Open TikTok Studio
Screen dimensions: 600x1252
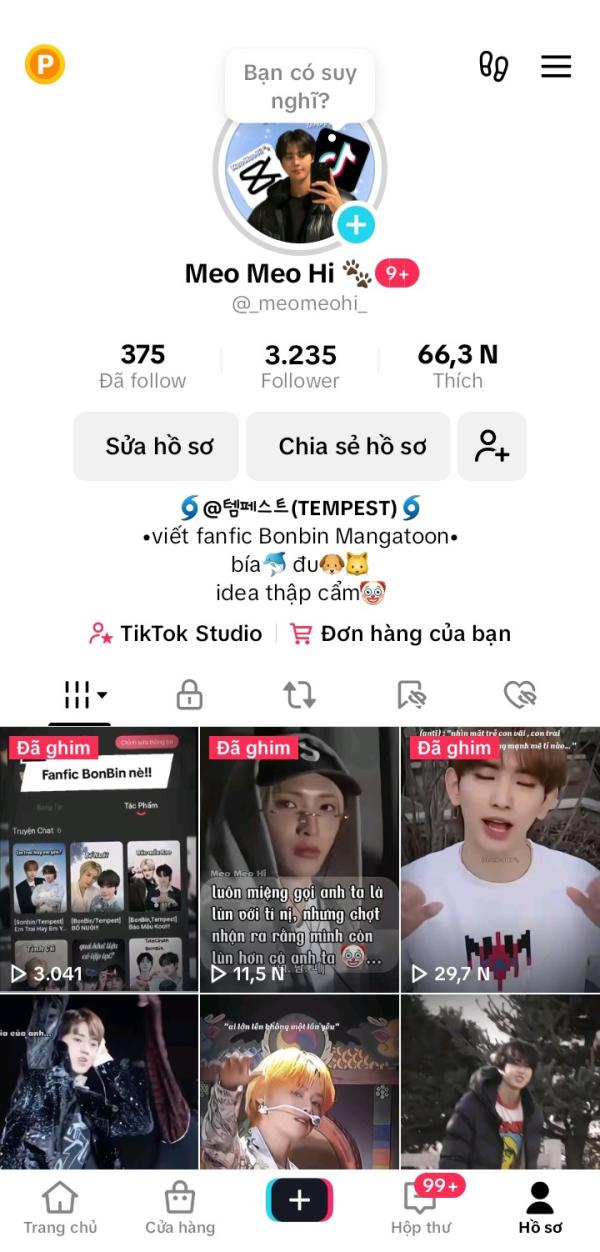(176, 633)
